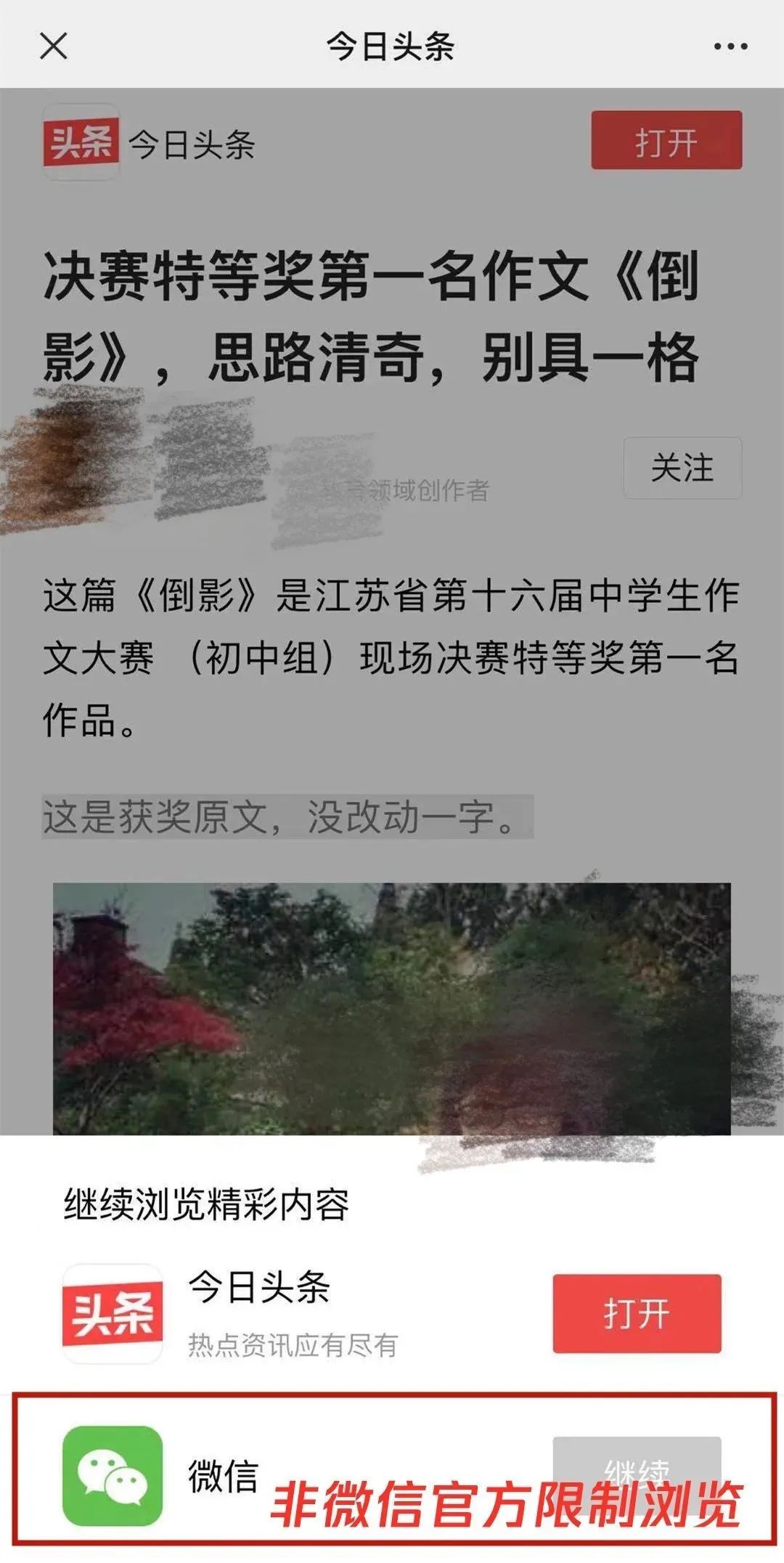This screenshot has height=1563, width=784.
Task: Open the three-dot overflow menu
Action: pos(730,46)
